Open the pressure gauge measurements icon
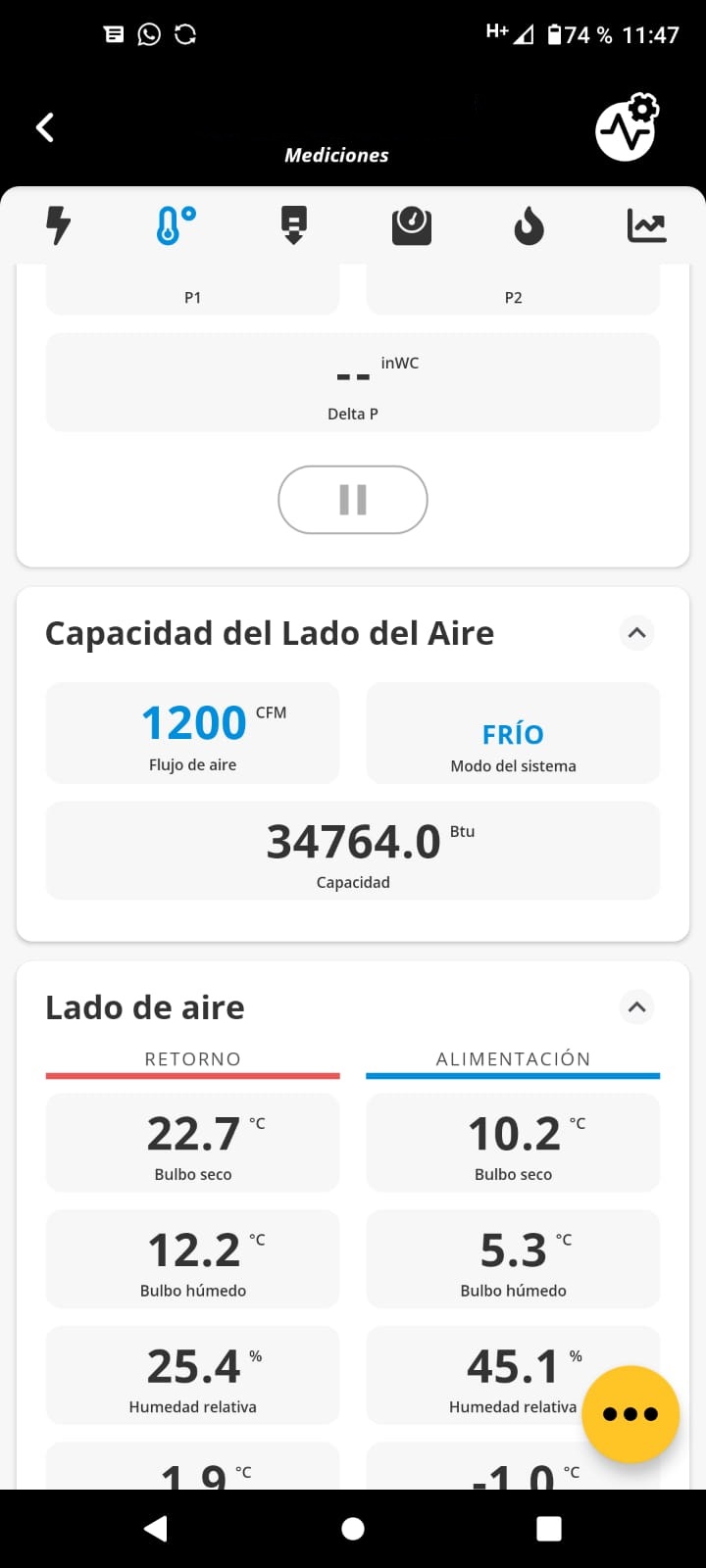The image size is (706, 1568). coord(412,225)
